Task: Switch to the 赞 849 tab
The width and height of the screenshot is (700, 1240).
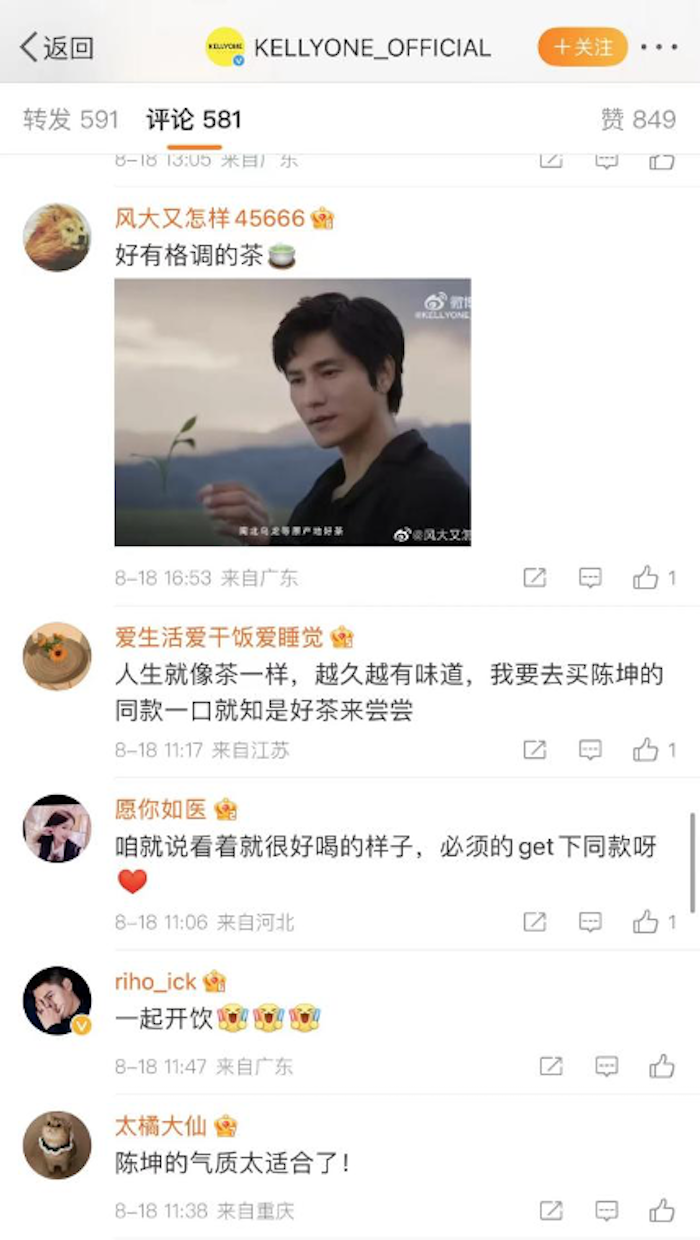Action: click(638, 120)
